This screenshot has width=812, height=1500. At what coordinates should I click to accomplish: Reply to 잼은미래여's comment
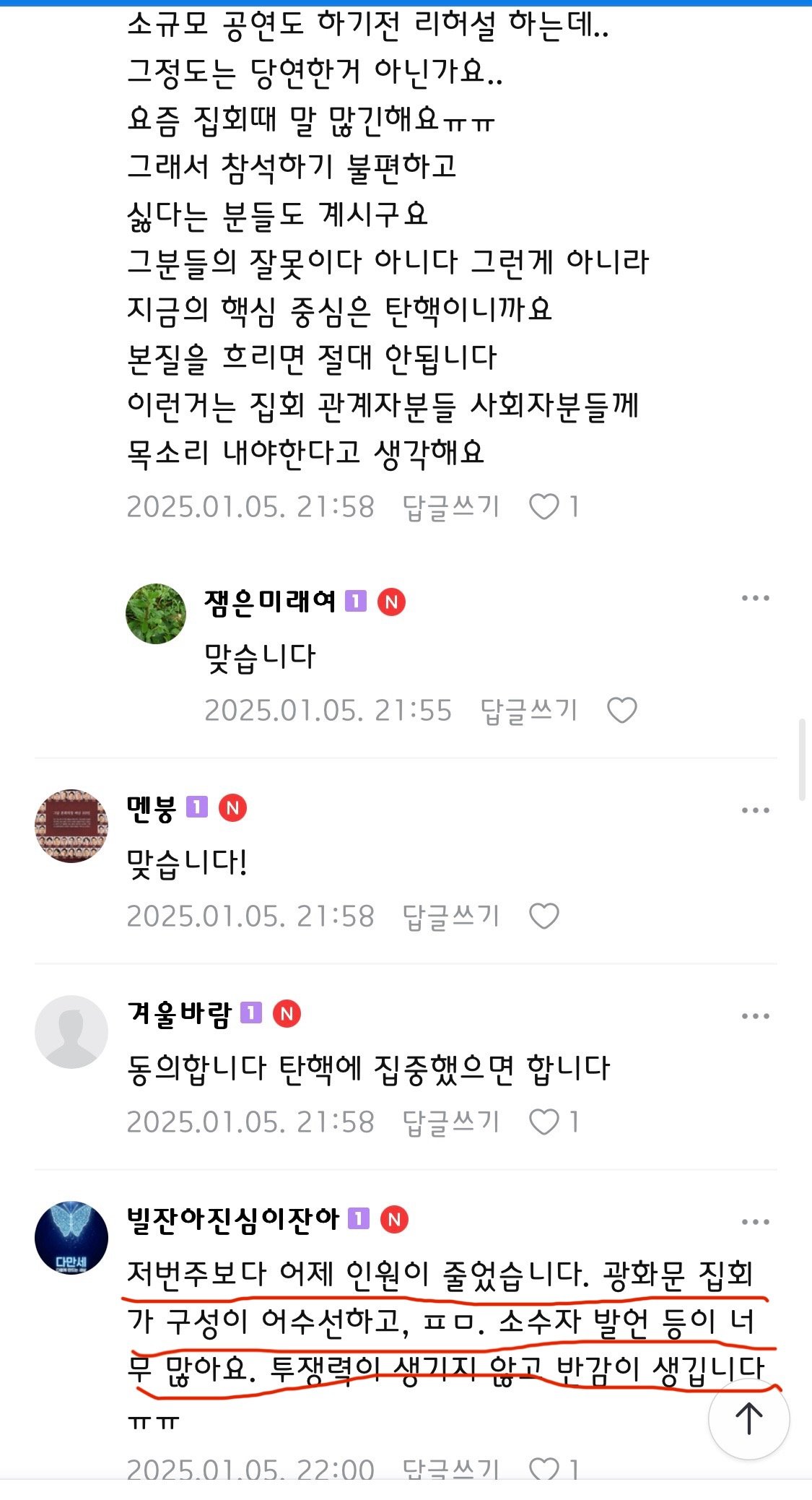pos(529,711)
